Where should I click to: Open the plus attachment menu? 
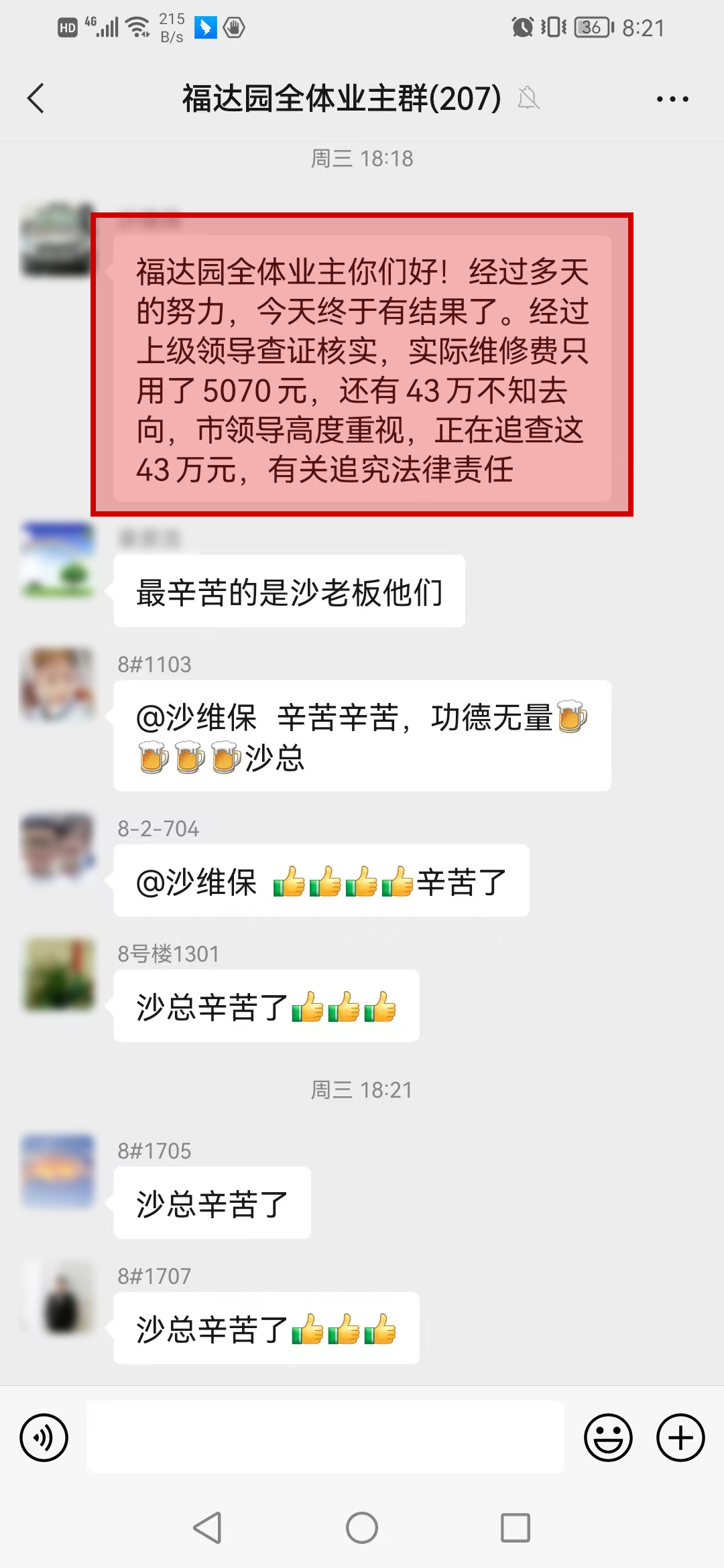(x=680, y=1437)
